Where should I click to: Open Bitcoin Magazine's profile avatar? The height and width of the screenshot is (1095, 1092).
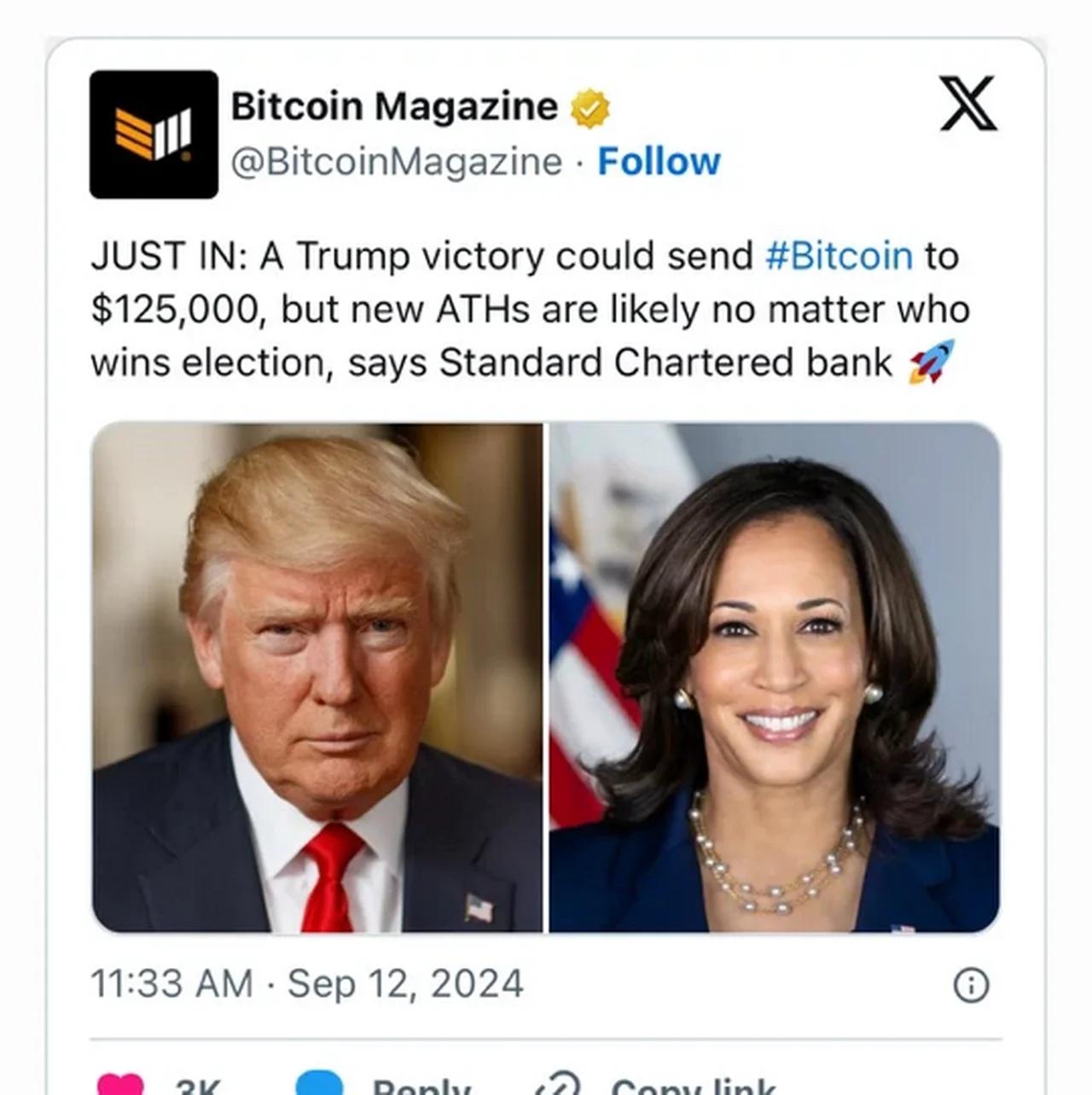click(154, 135)
